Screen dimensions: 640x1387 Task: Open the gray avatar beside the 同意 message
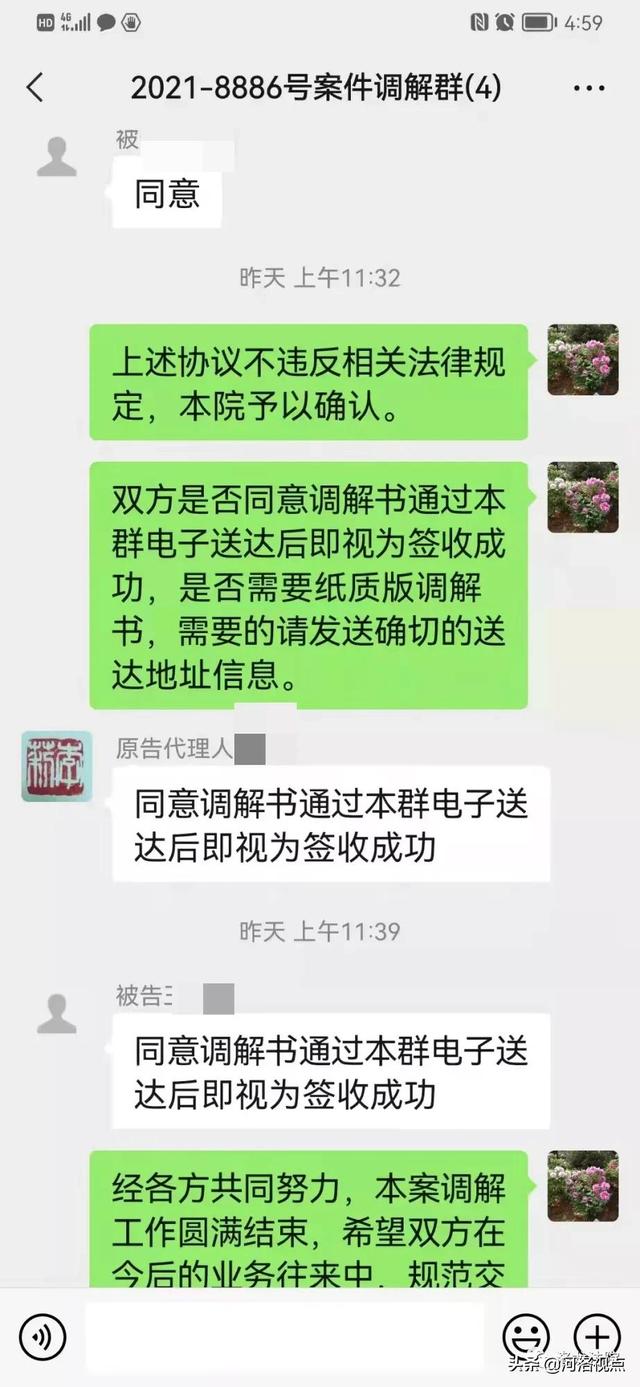[57, 158]
